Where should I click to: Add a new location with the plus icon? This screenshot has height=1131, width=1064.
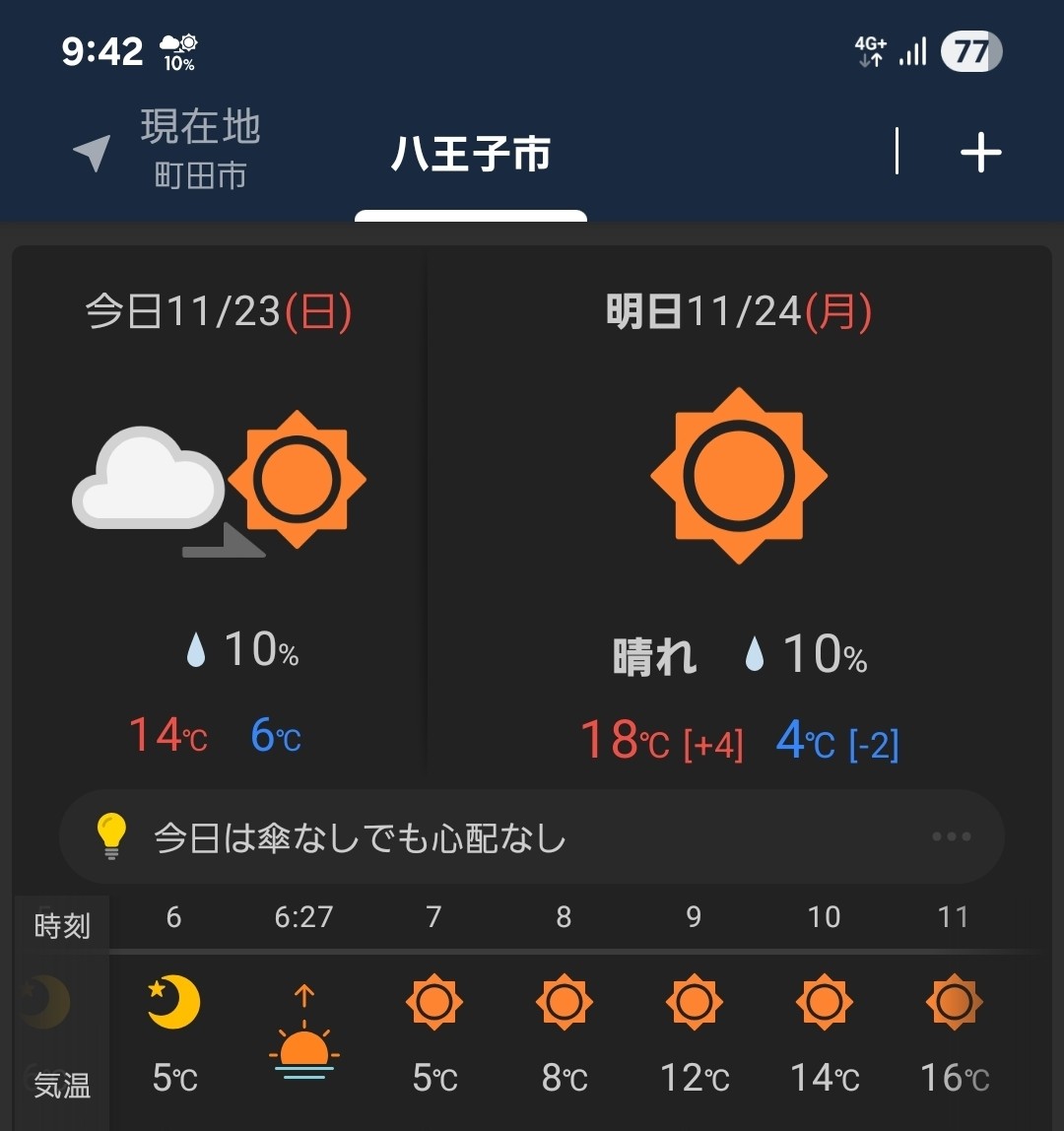[x=980, y=153]
